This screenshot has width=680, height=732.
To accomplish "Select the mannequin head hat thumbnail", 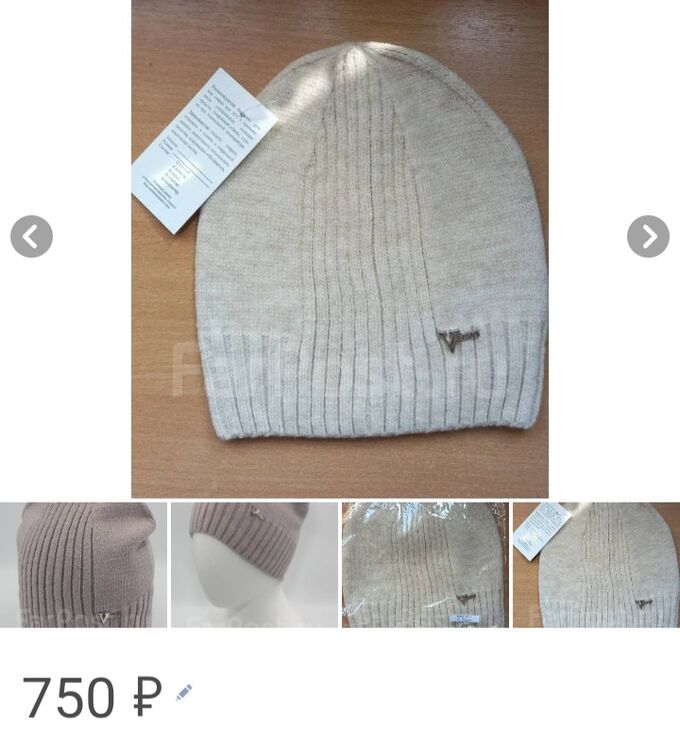I will click(x=254, y=565).
